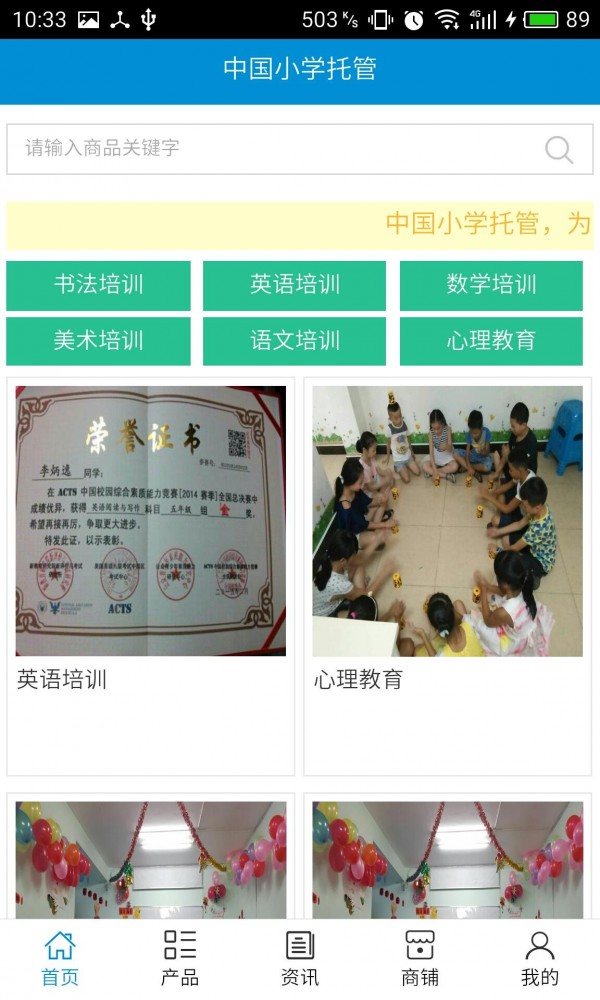Screen dimensions: 600x1000
Task: Switch to the 首页 tab
Action: click(x=60, y=958)
